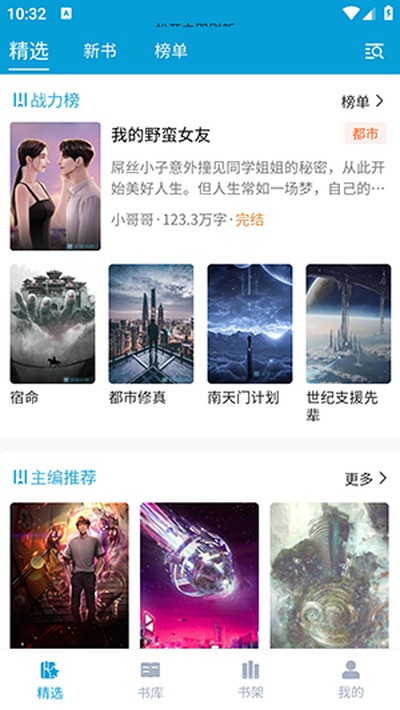The height and width of the screenshot is (710, 400).
Task: Tap the 都市 genre tag
Action: click(365, 134)
